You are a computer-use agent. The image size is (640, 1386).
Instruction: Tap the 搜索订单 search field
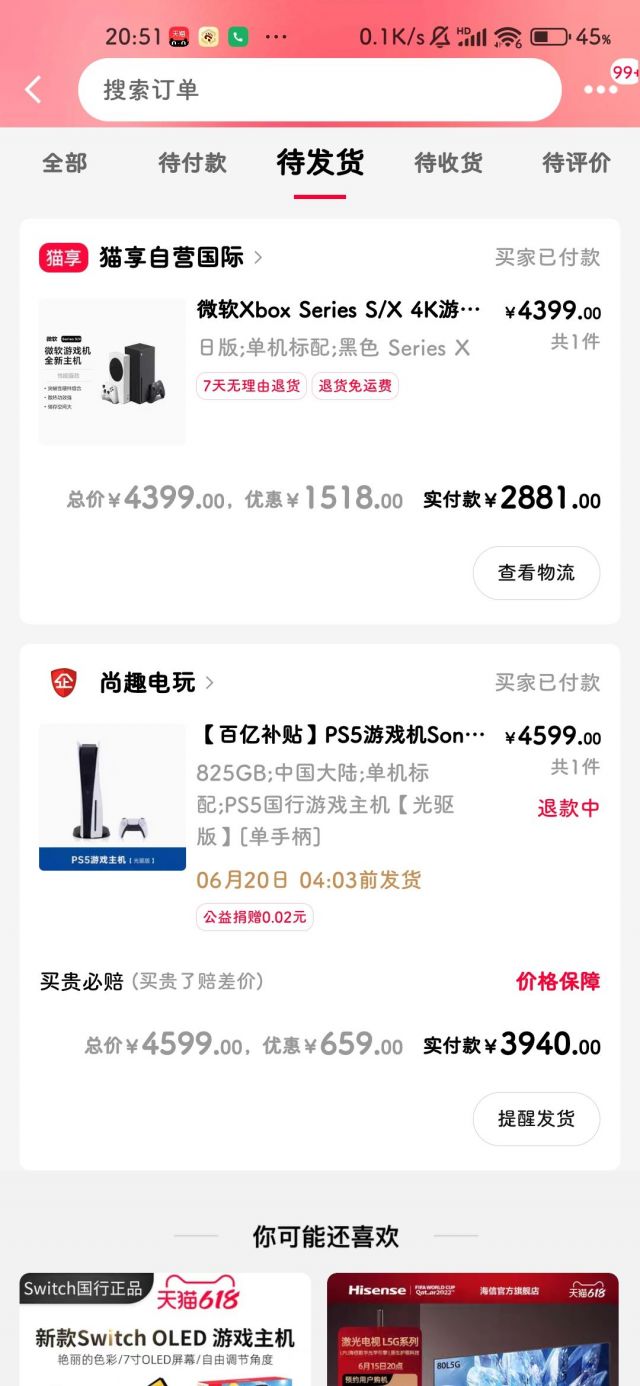click(320, 90)
